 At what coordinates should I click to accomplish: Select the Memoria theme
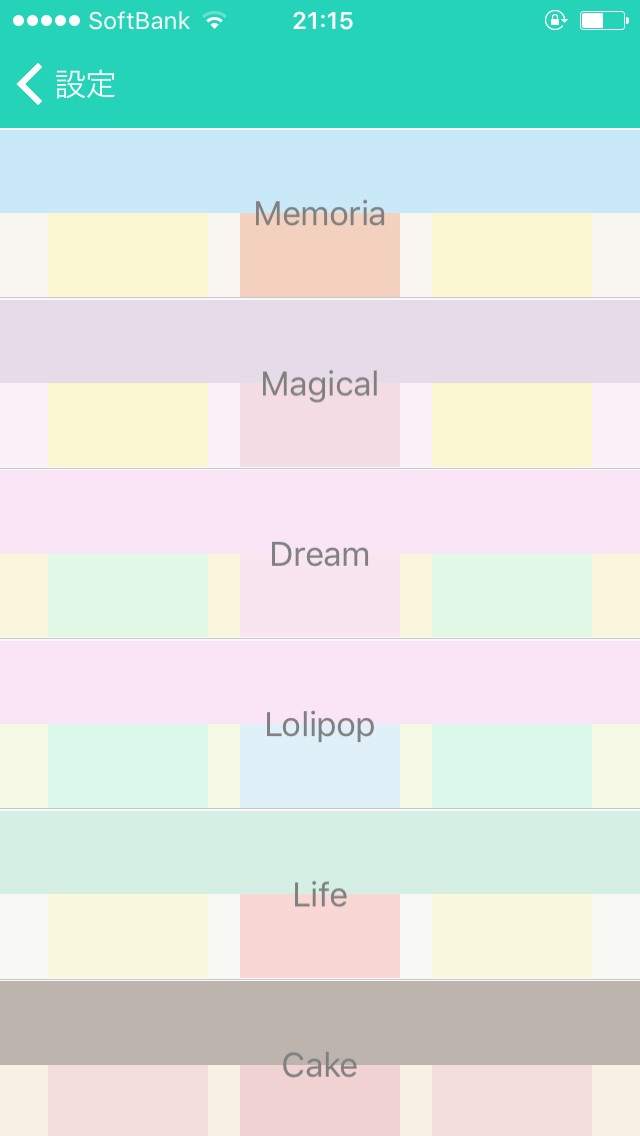320,213
